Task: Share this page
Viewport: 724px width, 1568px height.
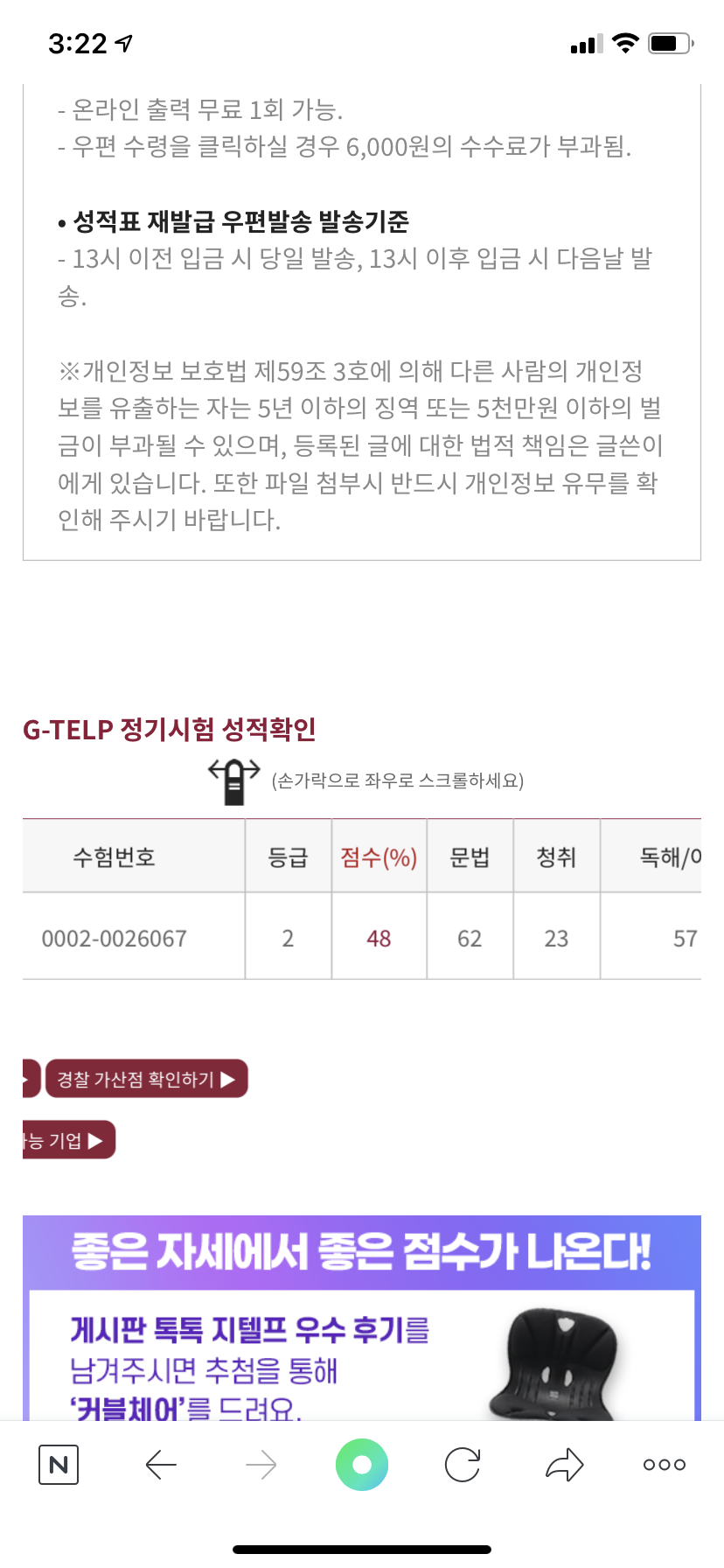Action: [x=564, y=1465]
